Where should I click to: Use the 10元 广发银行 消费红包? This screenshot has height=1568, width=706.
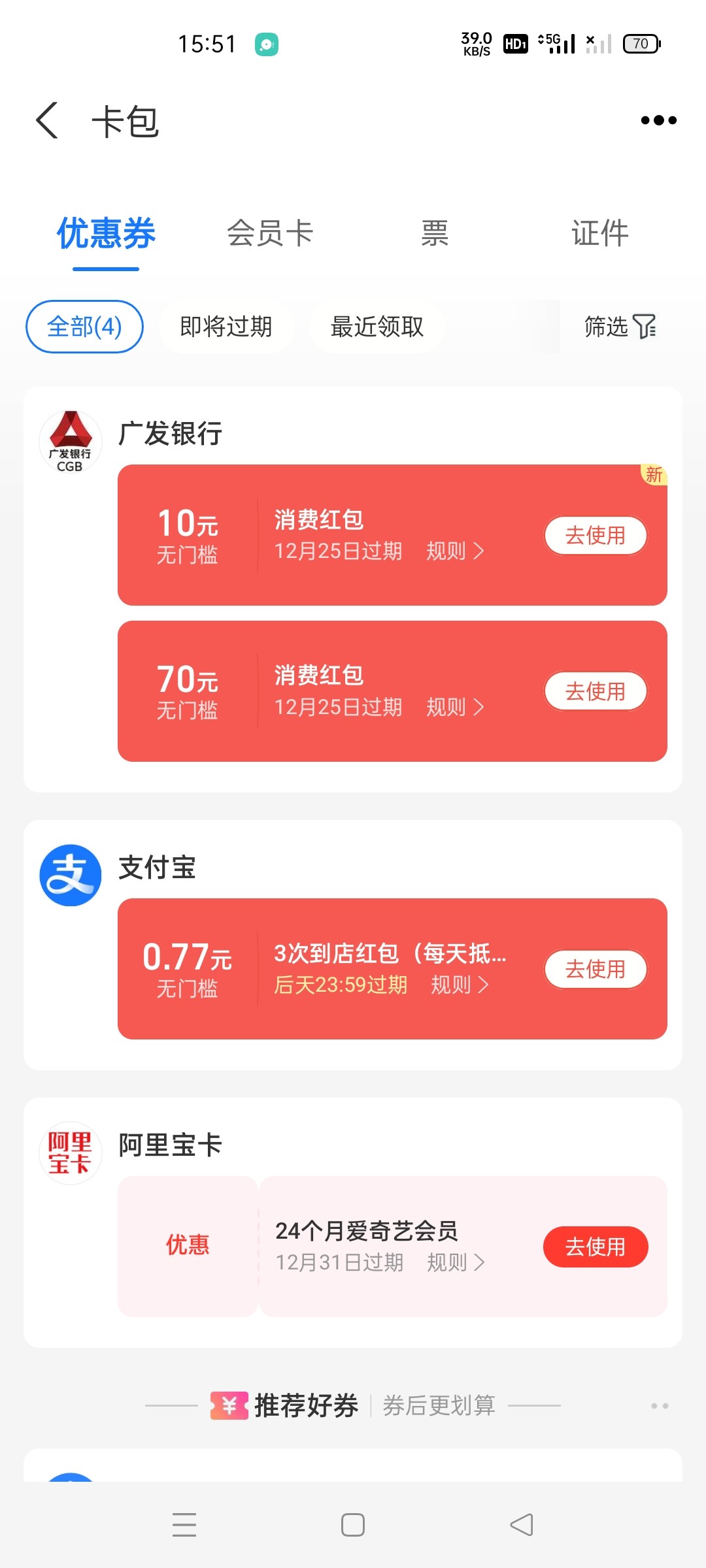[596, 536]
